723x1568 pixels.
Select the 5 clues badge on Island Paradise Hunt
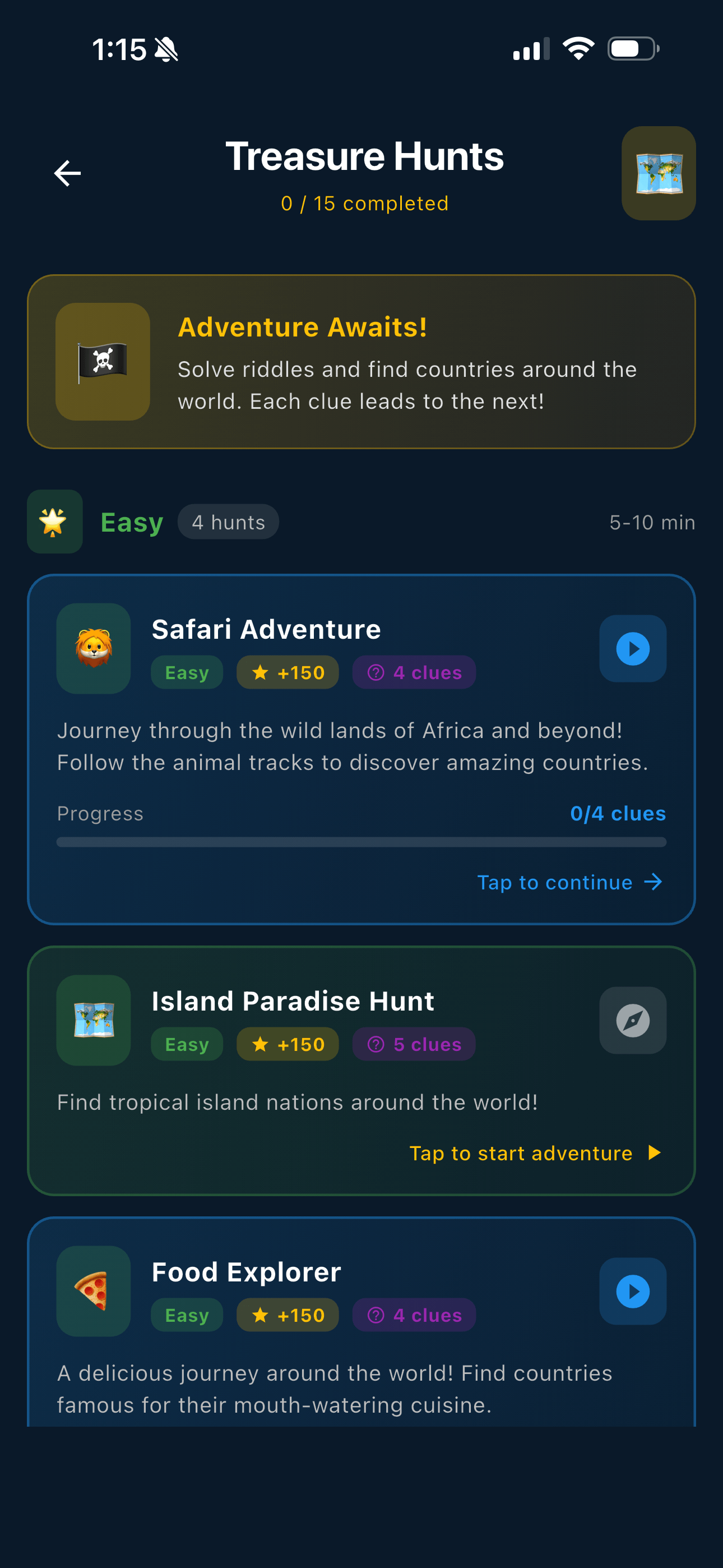point(414,1044)
